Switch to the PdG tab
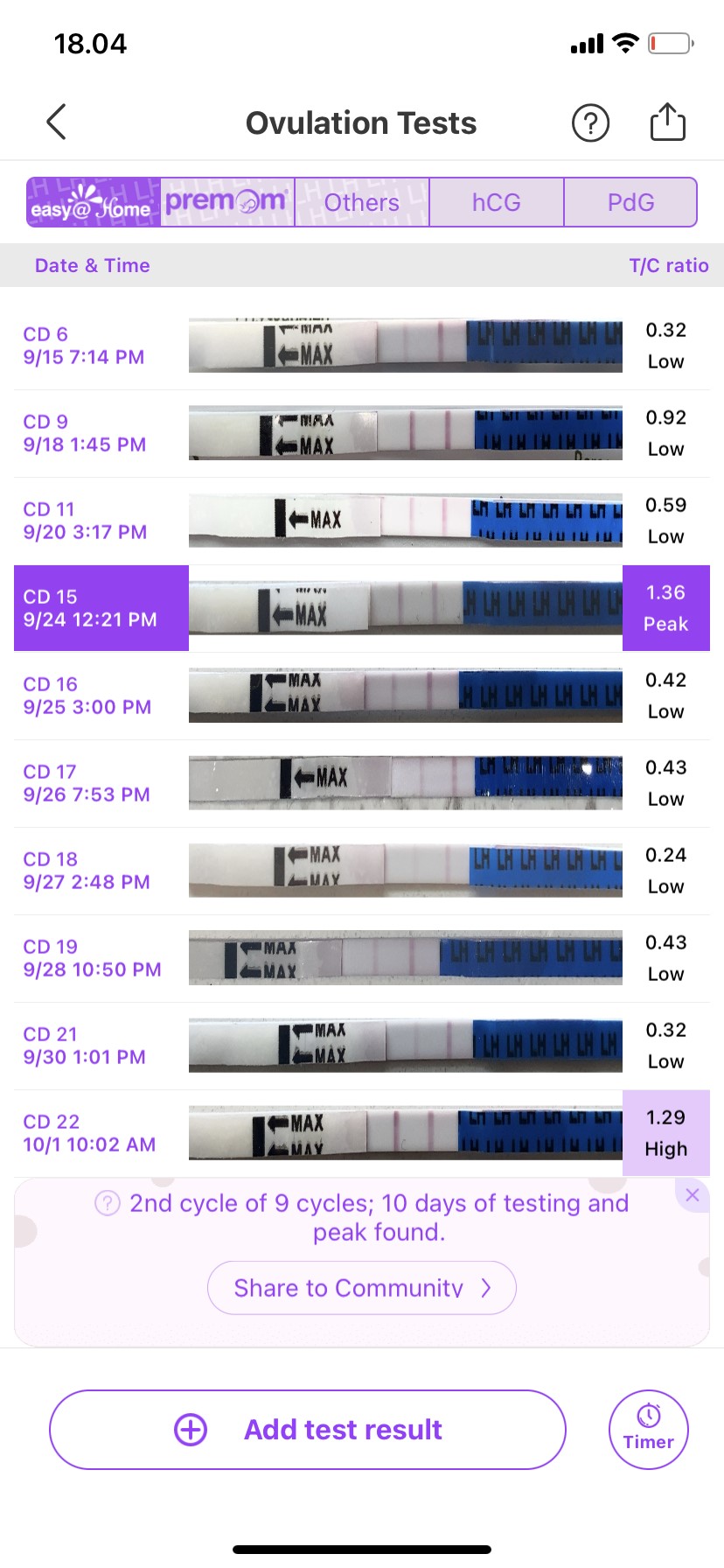The width and height of the screenshot is (724, 1568). [x=630, y=202]
